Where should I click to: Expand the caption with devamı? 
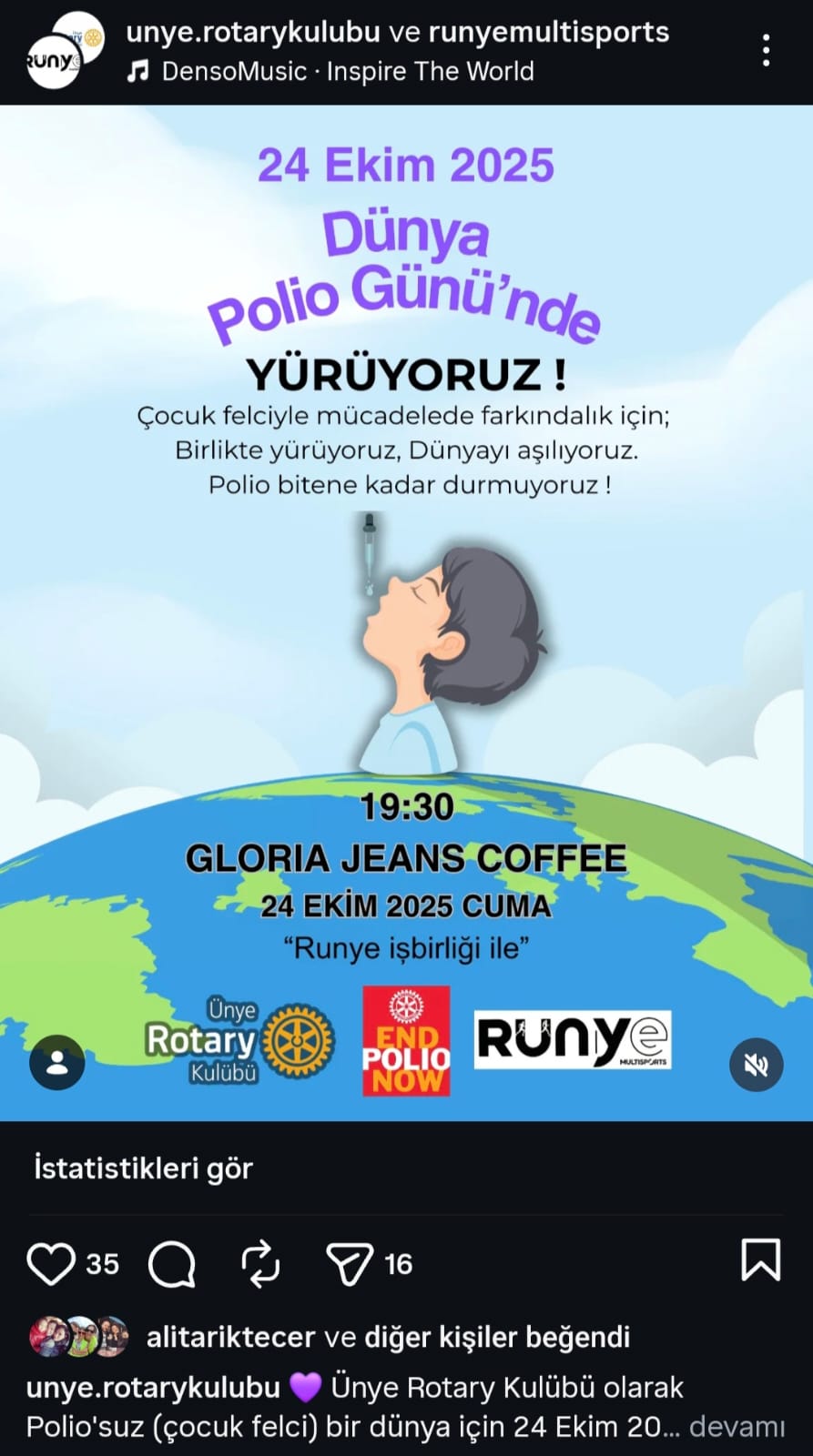[736, 1426]
